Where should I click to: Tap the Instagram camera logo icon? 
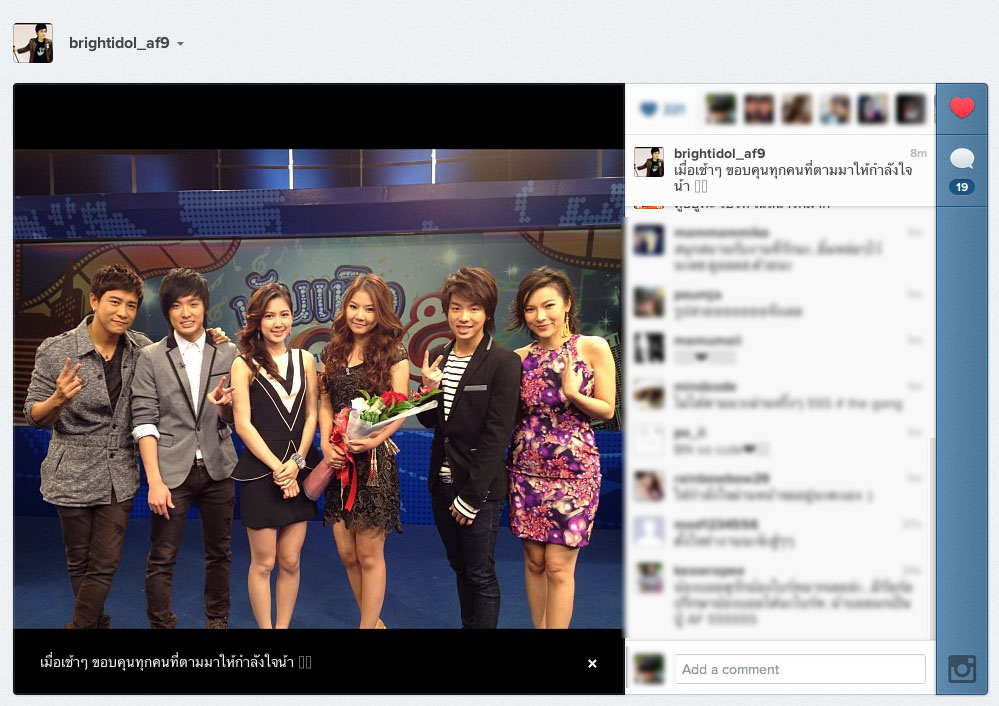point(962,669)
